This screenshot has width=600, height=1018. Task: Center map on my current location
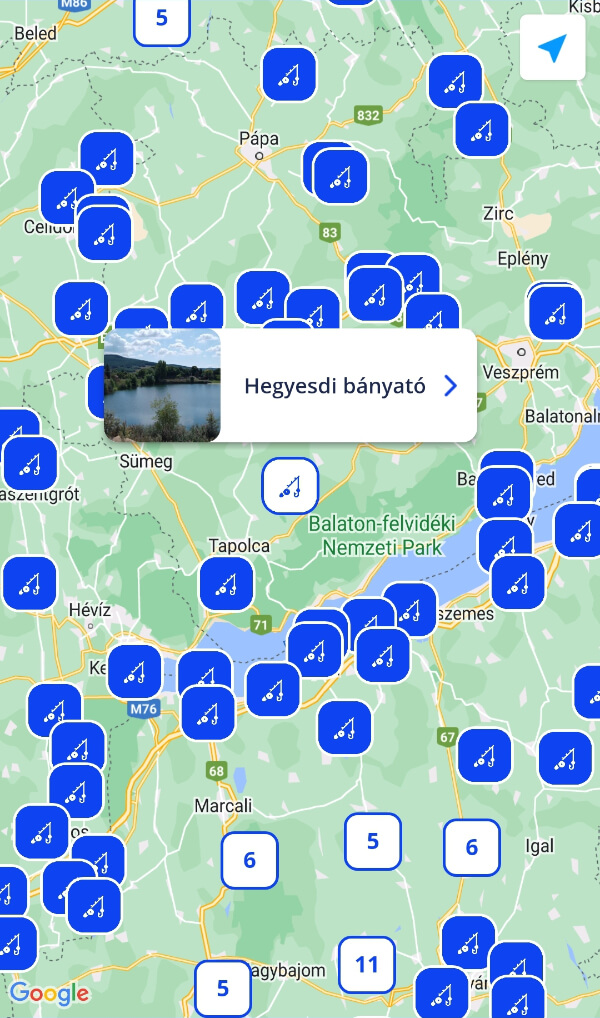552,48
